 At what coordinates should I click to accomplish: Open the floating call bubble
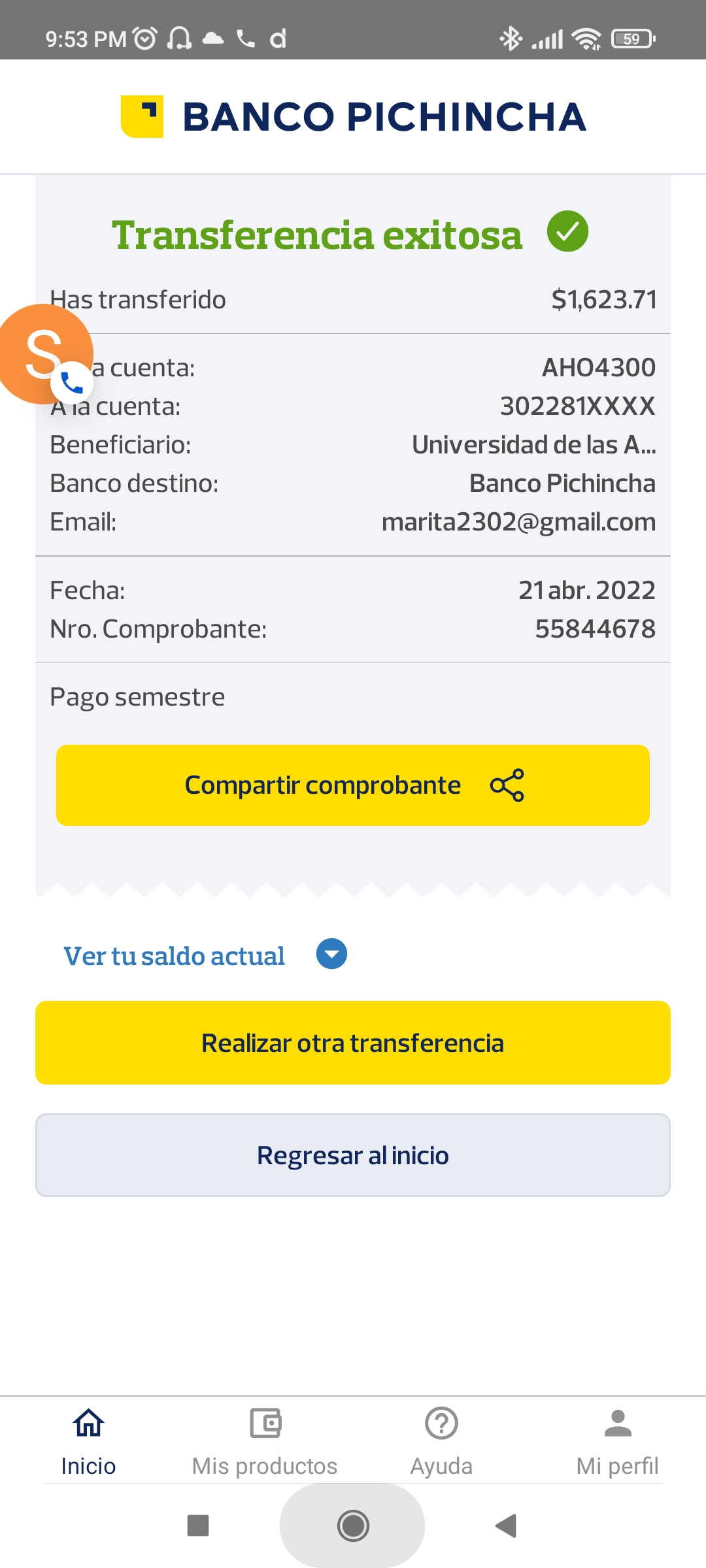click(x=46, y=355)
